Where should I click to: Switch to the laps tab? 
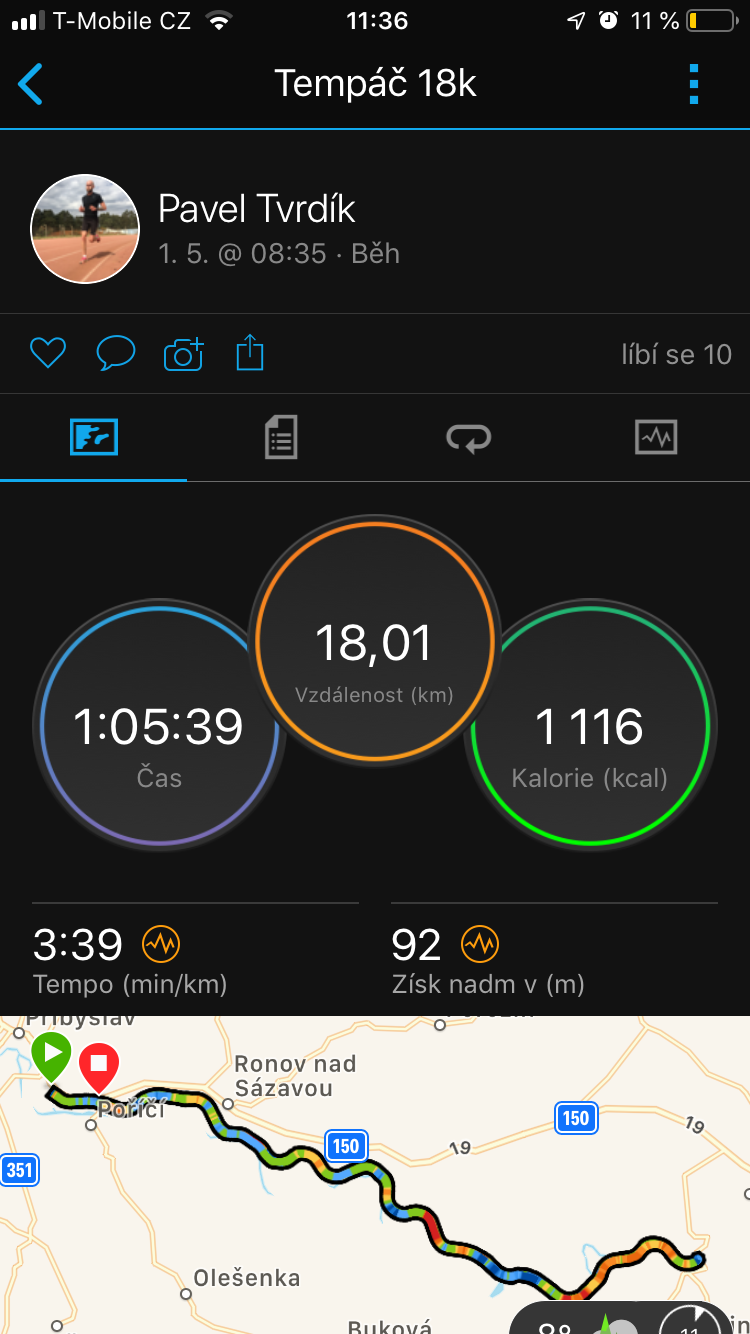click(x=468, y=438)
